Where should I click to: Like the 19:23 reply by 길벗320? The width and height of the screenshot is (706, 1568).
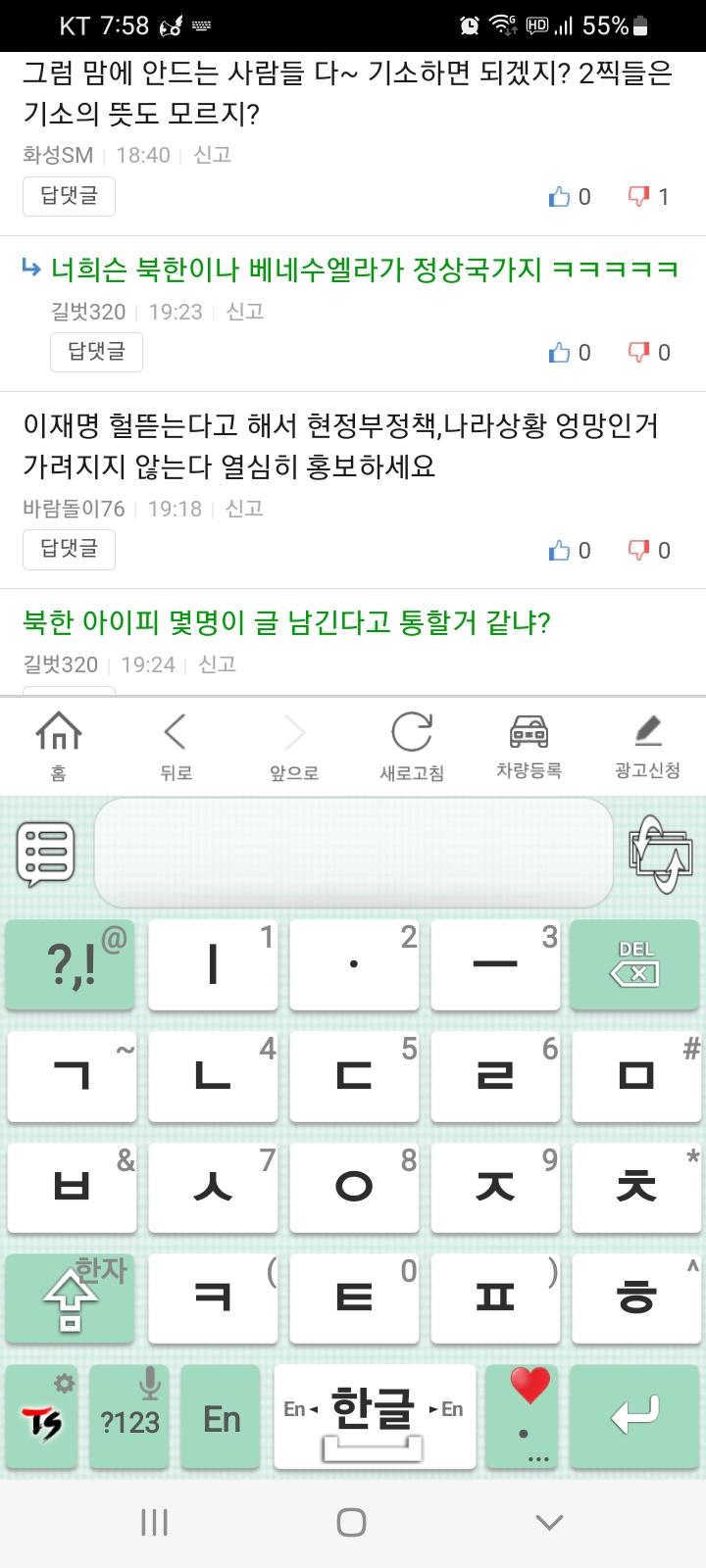point(560,353)
